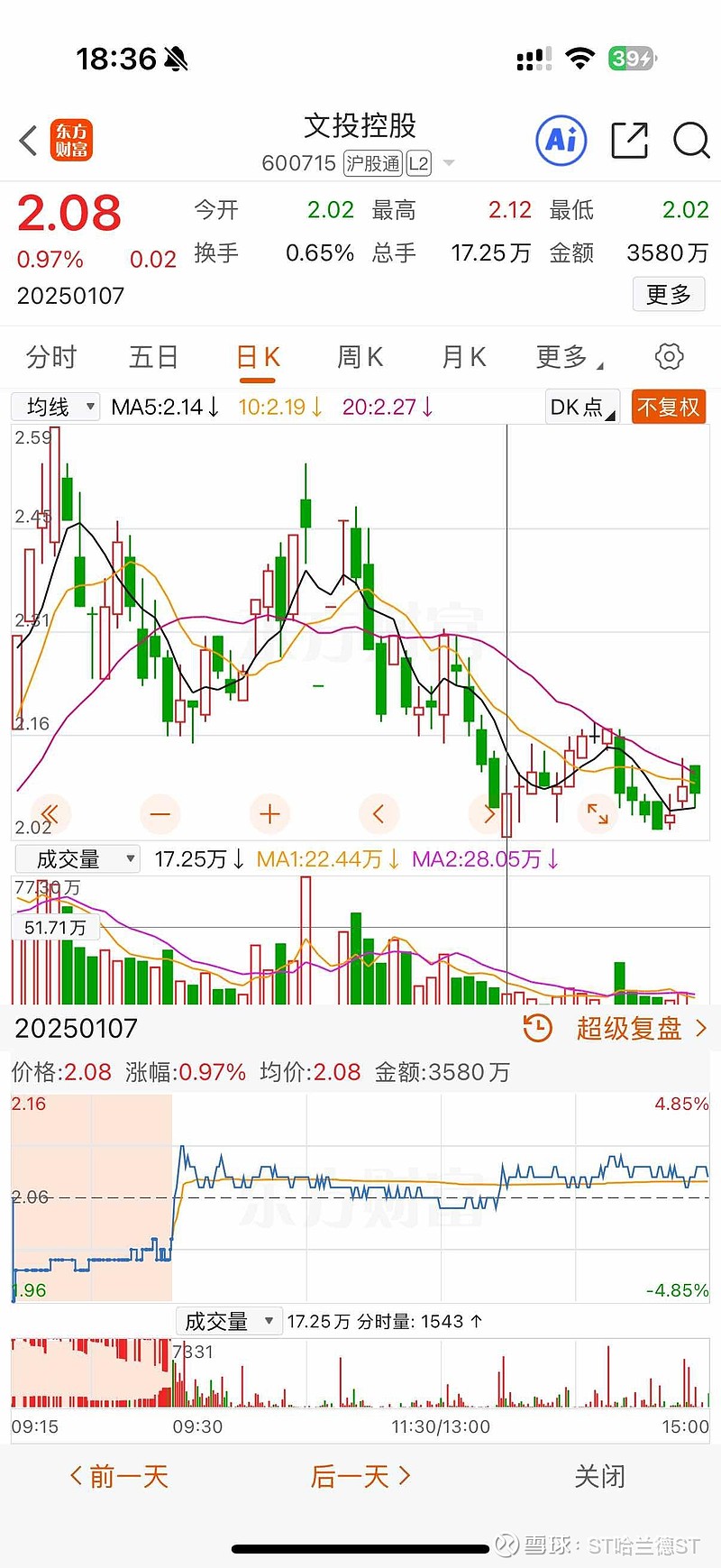Open the AI assistant icon
The width and height of the screenshot is (721, 1568).
pyautogui.click(x=560, y=141)
